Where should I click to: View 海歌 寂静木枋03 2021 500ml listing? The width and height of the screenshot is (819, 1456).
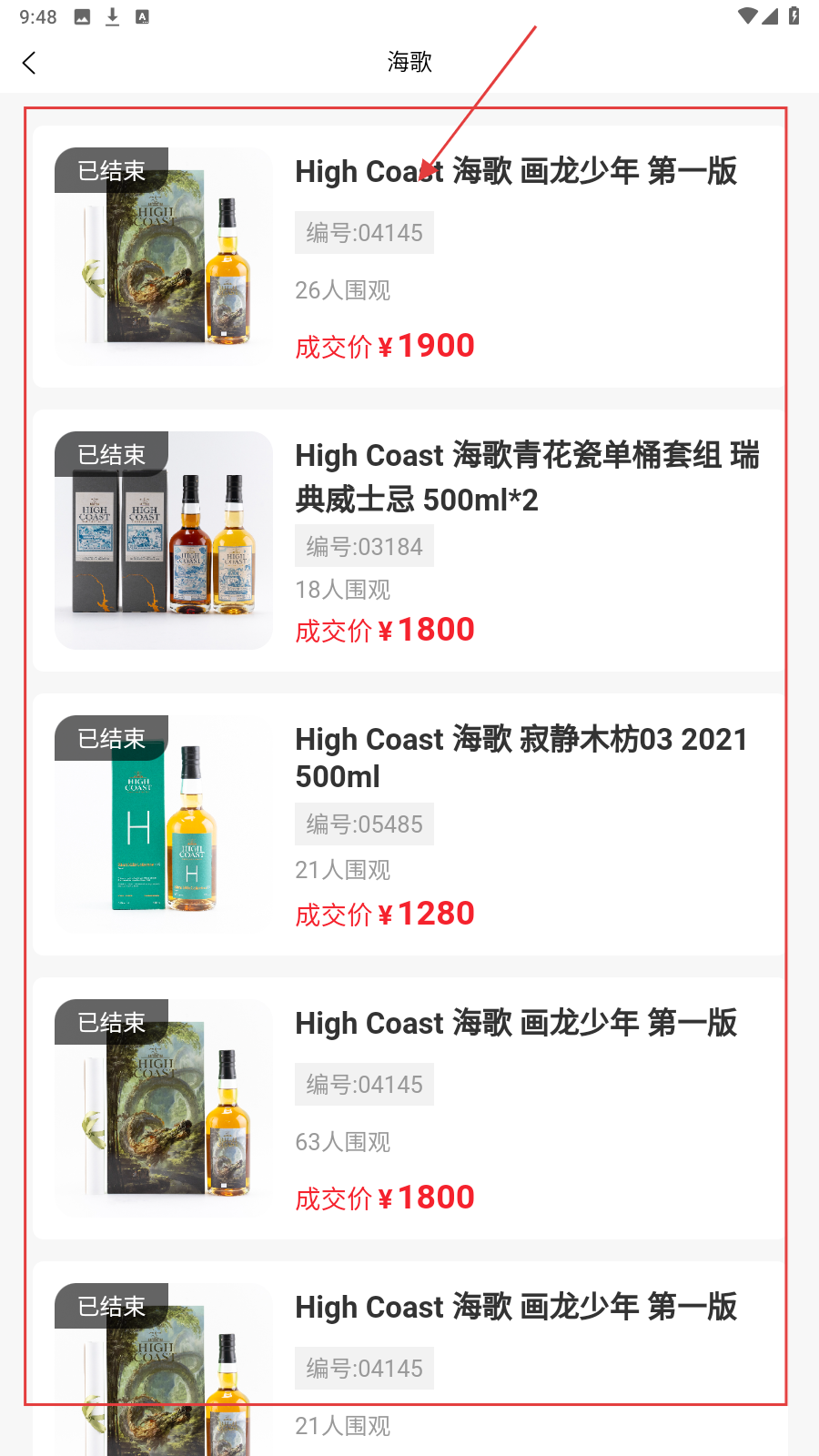[x=521, y=757]
